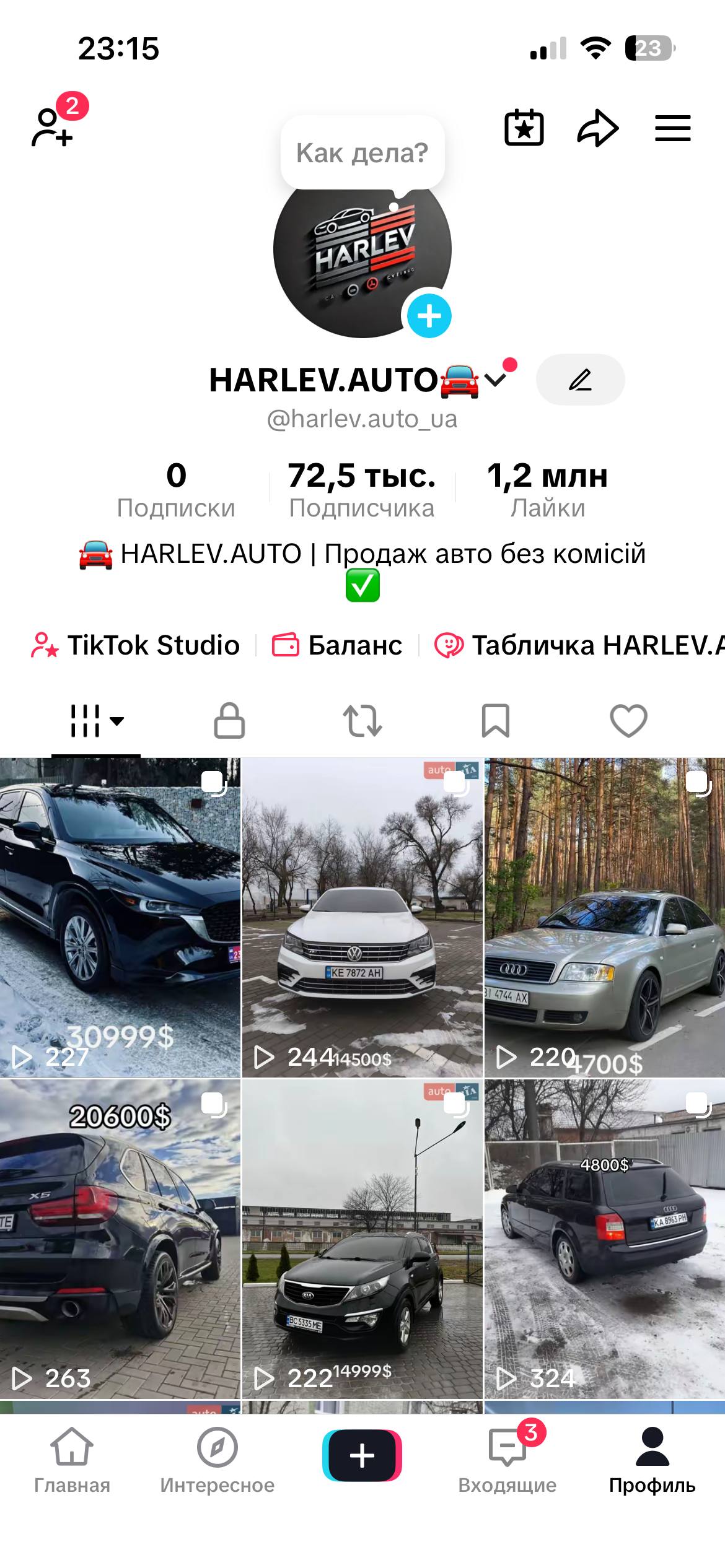Viewport: 725px width, 1568px height.
Task: Share the profile via the arrow icon
Action: (599, 128)
